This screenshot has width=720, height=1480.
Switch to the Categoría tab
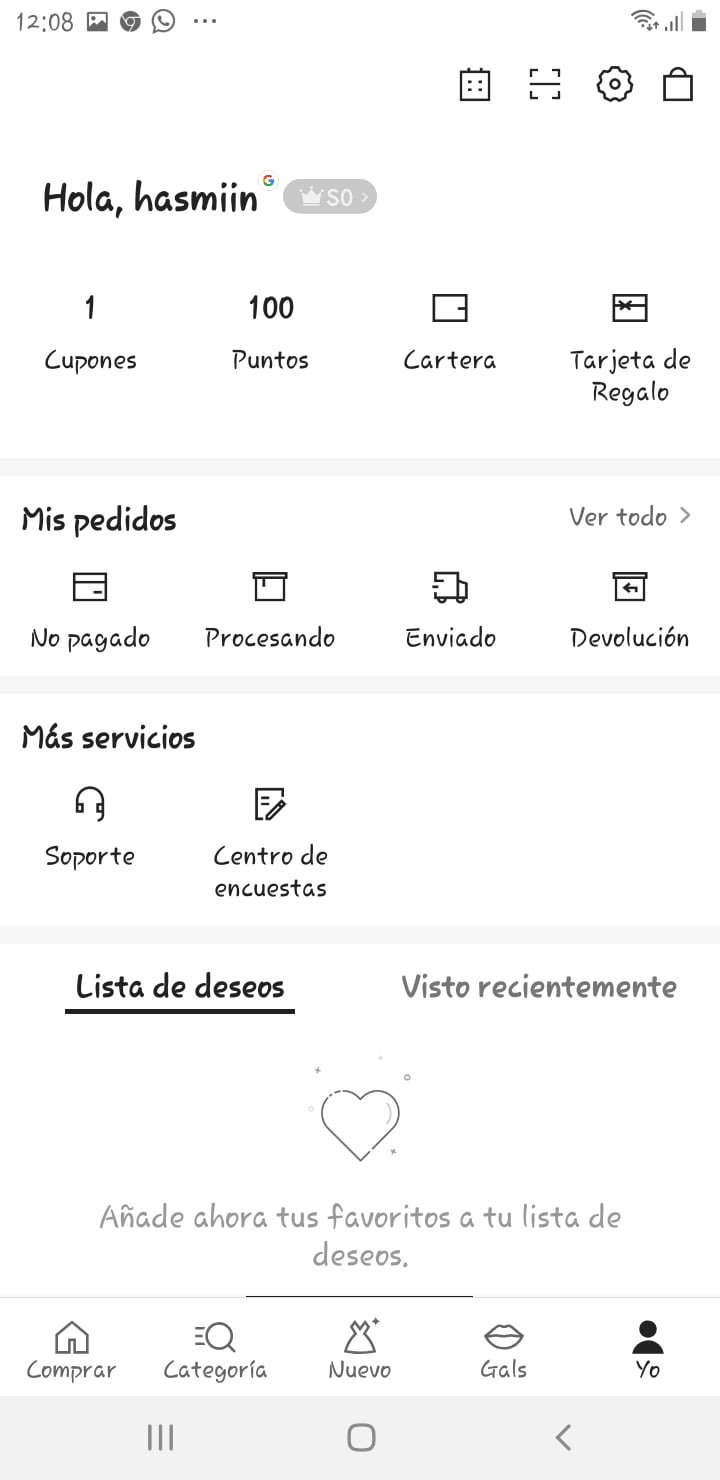click(215, 1349)
